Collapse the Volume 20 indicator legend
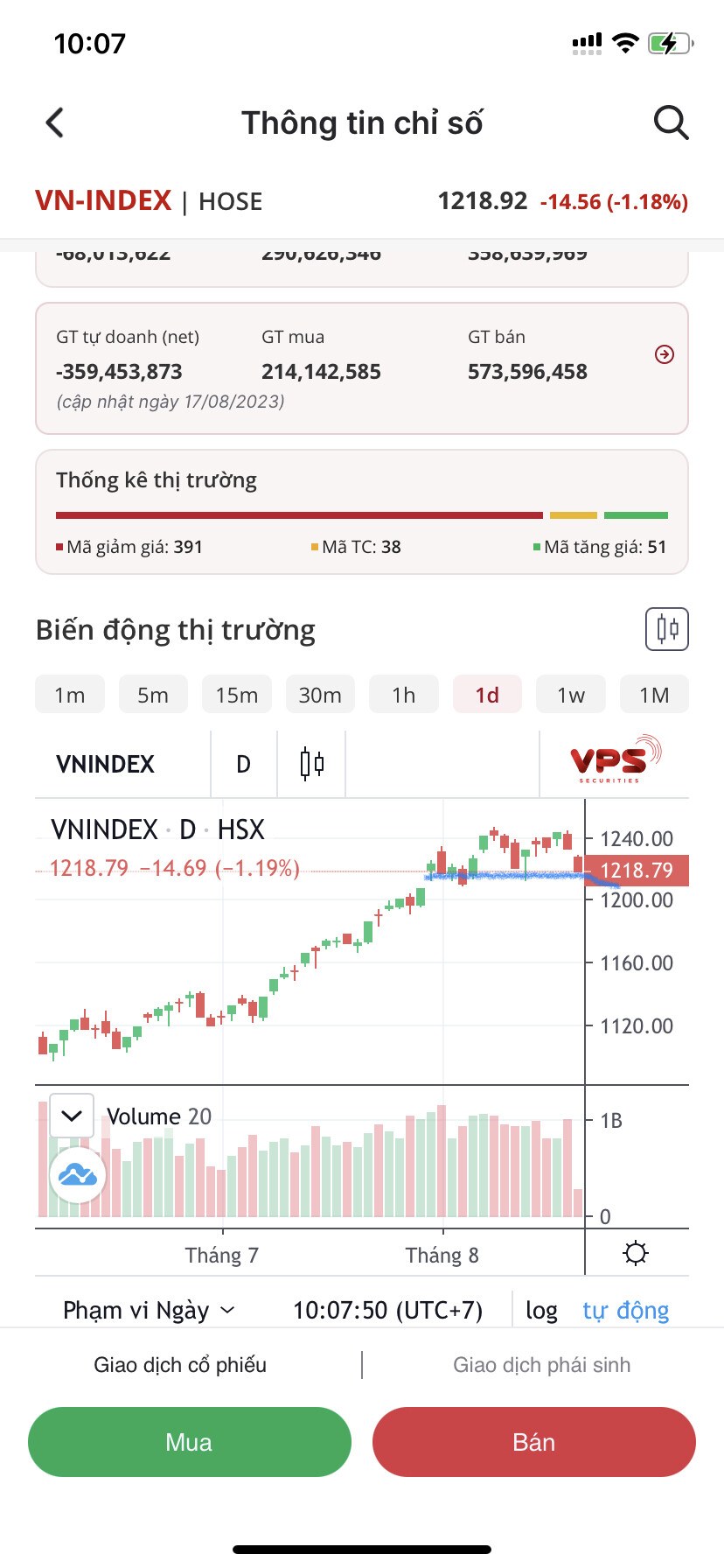The image size is (724, 1568). click(72, 1116)
